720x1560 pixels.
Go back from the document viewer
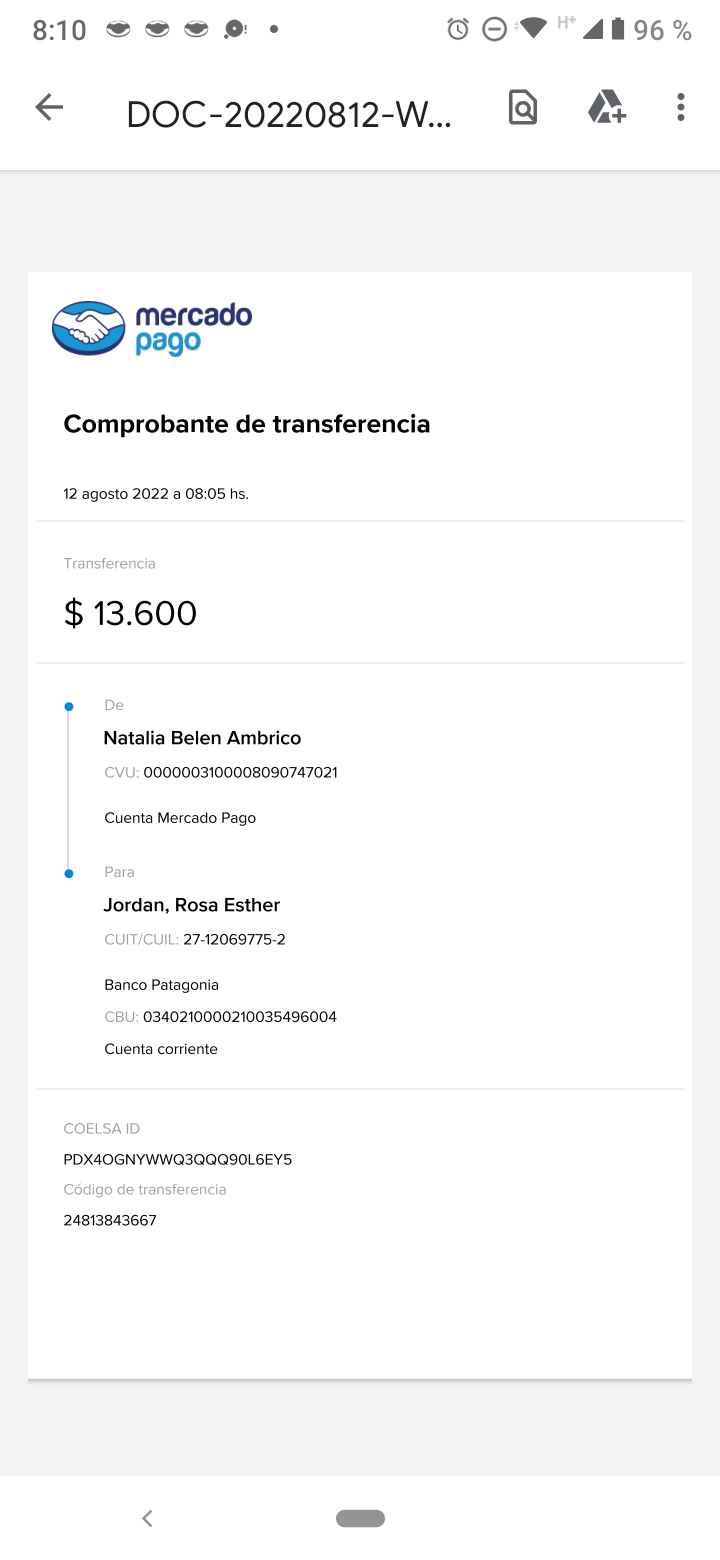coord(49,108)
